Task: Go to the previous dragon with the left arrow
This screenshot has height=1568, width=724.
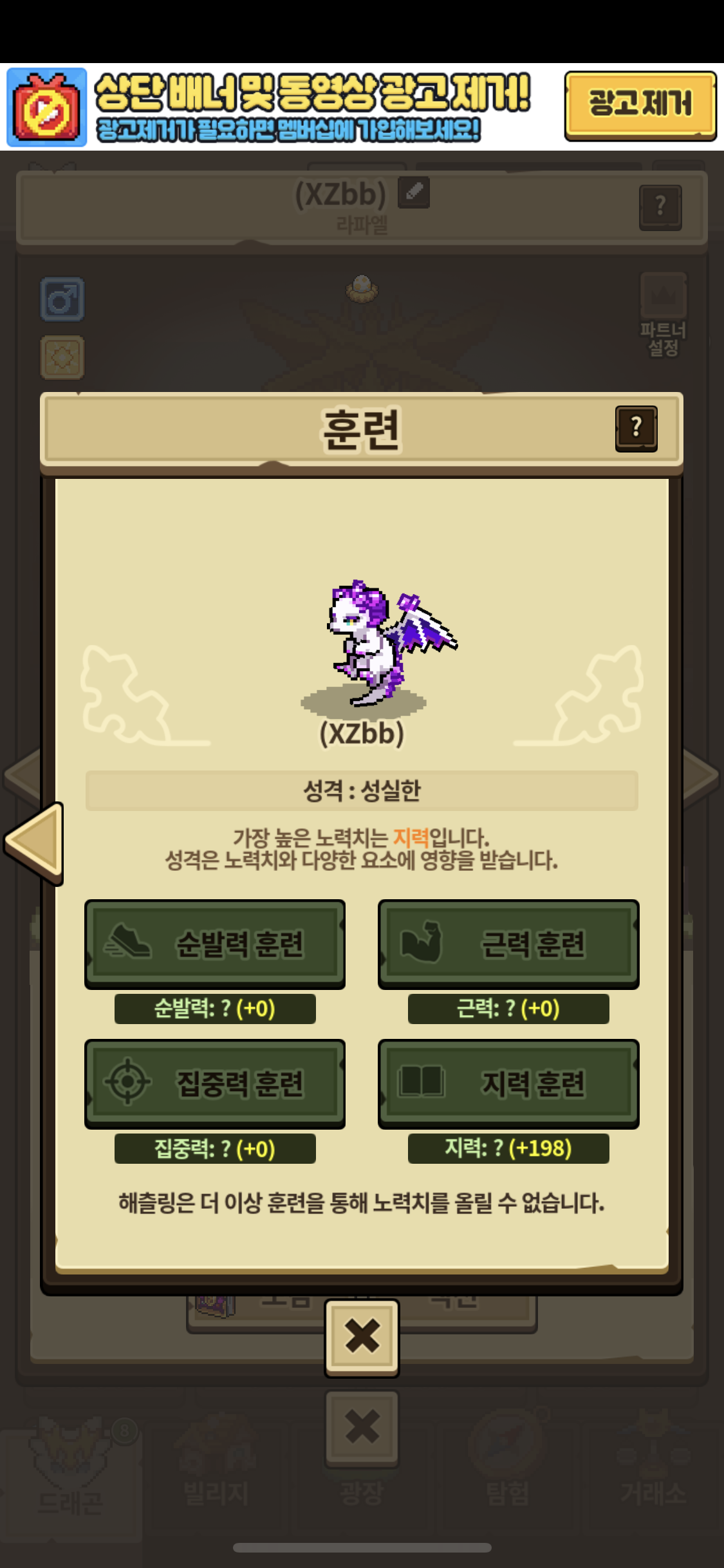Action: click(34, 843)
